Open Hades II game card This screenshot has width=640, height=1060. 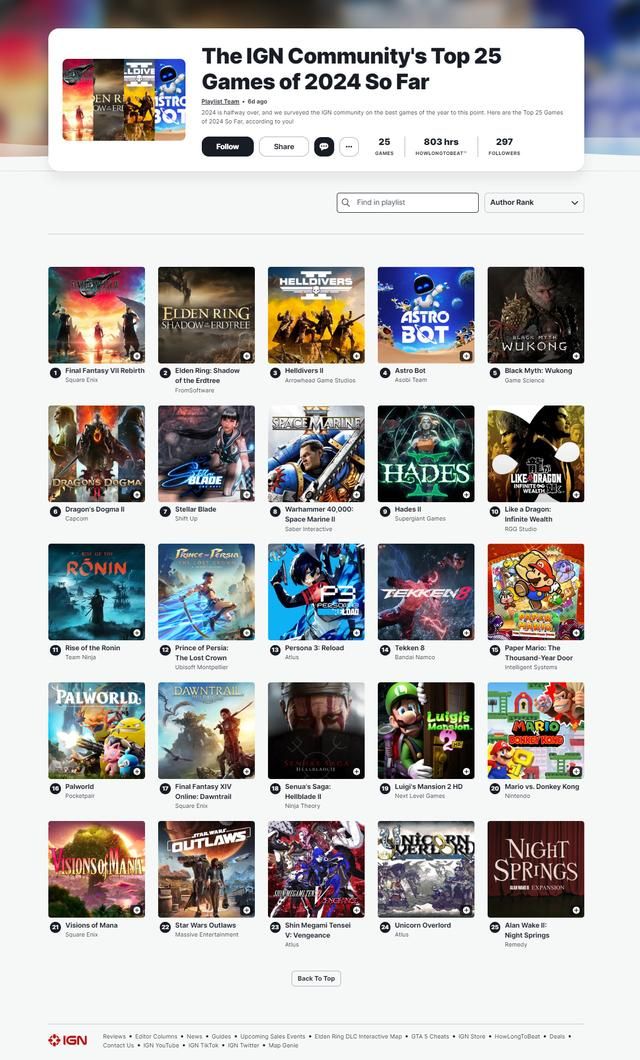coord(426,453)
